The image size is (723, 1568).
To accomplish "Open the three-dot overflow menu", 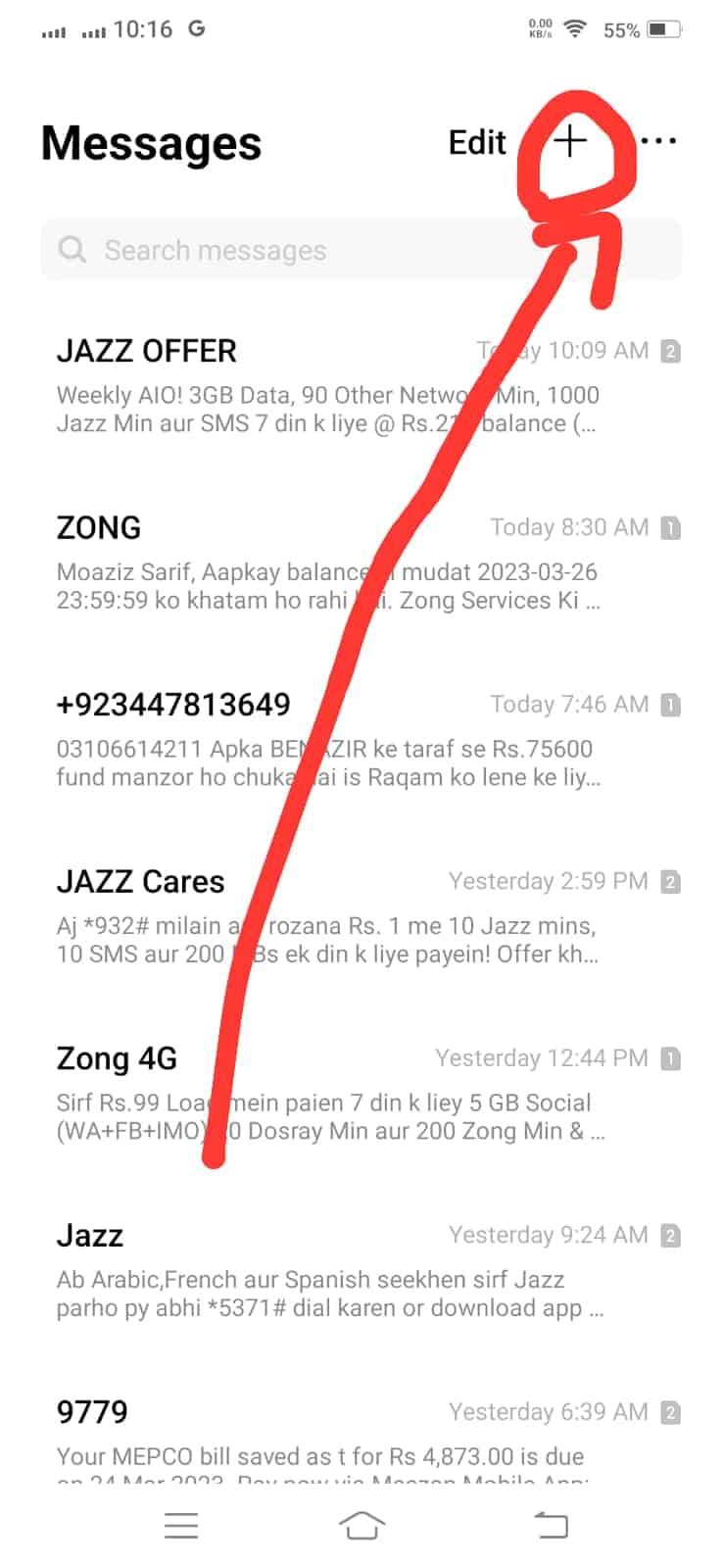I will [658, 142].
